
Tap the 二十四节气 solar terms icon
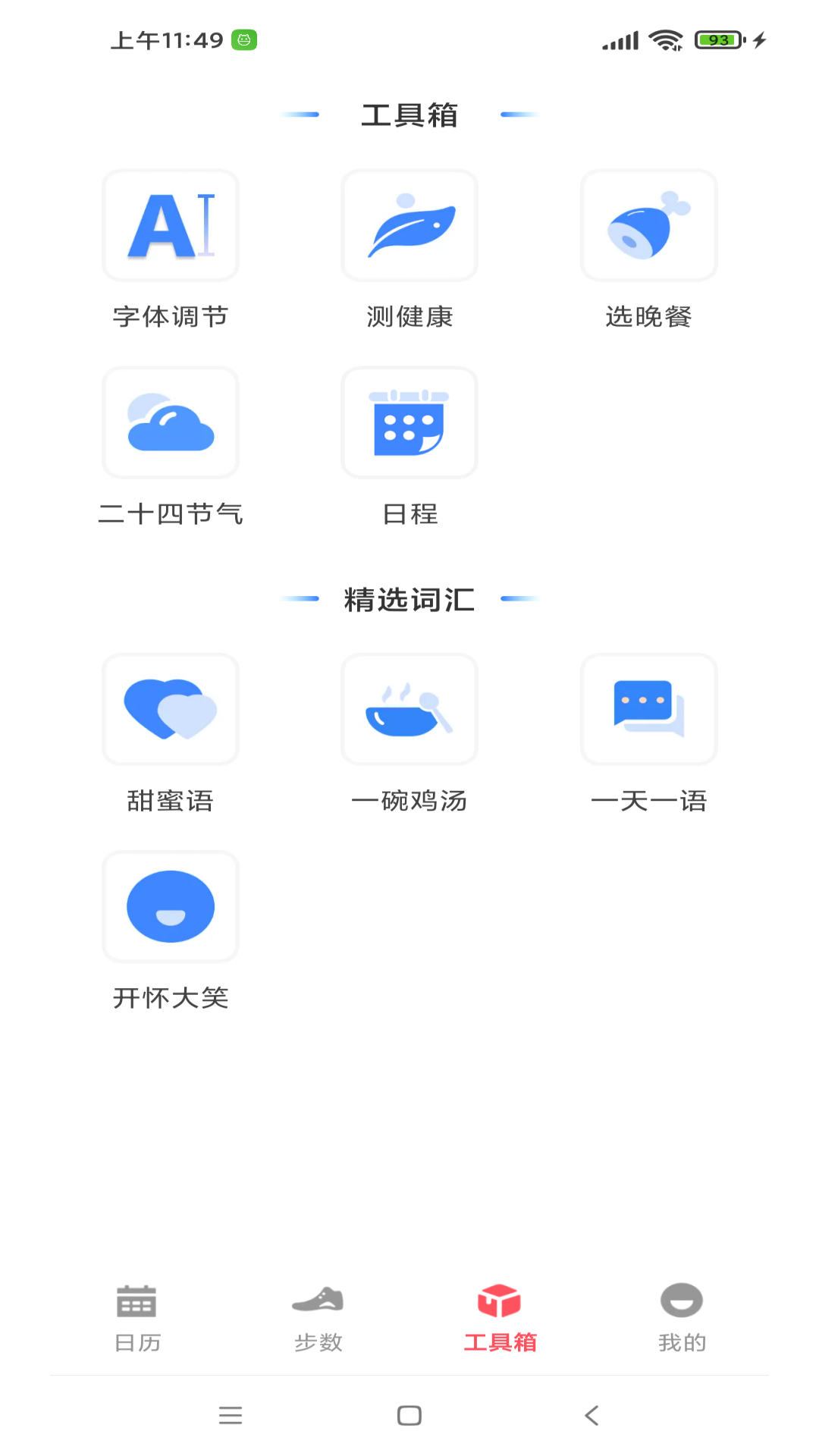pos(170,422)
